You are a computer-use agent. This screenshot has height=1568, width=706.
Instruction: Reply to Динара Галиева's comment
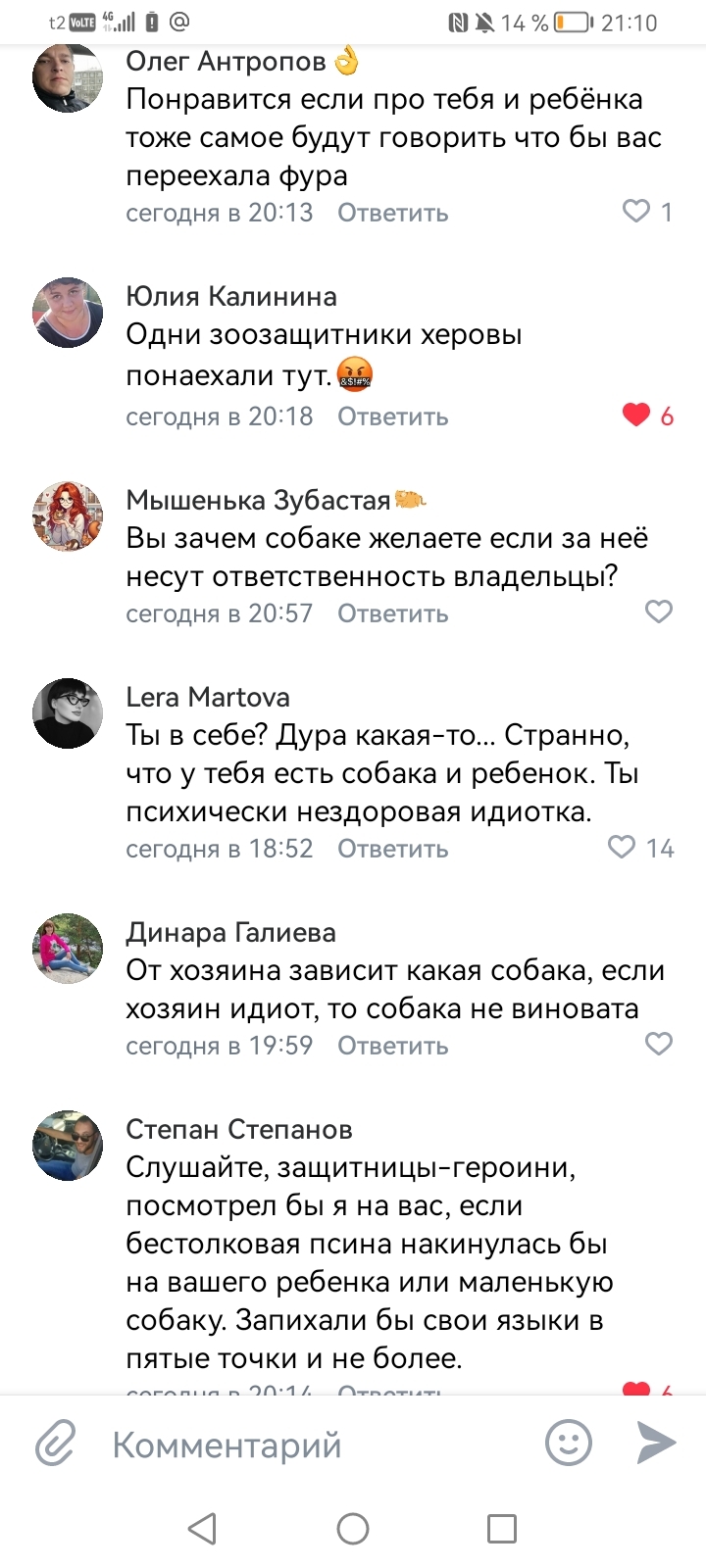pyautogui.click(x=392, y=1046)
